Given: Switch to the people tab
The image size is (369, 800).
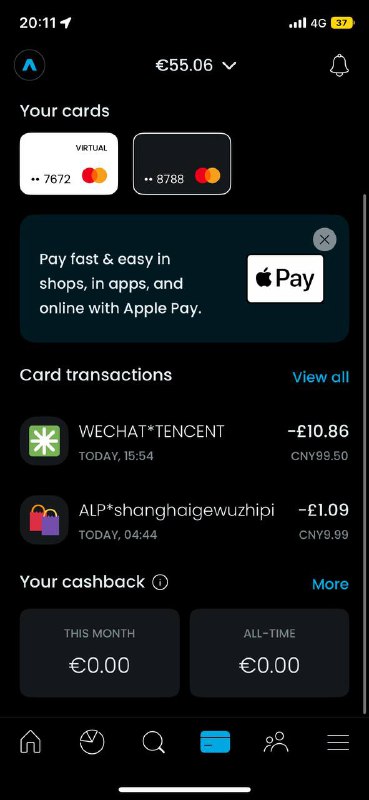Looking at the screenshot, I should pyautogui.click(x=276, y=742).
